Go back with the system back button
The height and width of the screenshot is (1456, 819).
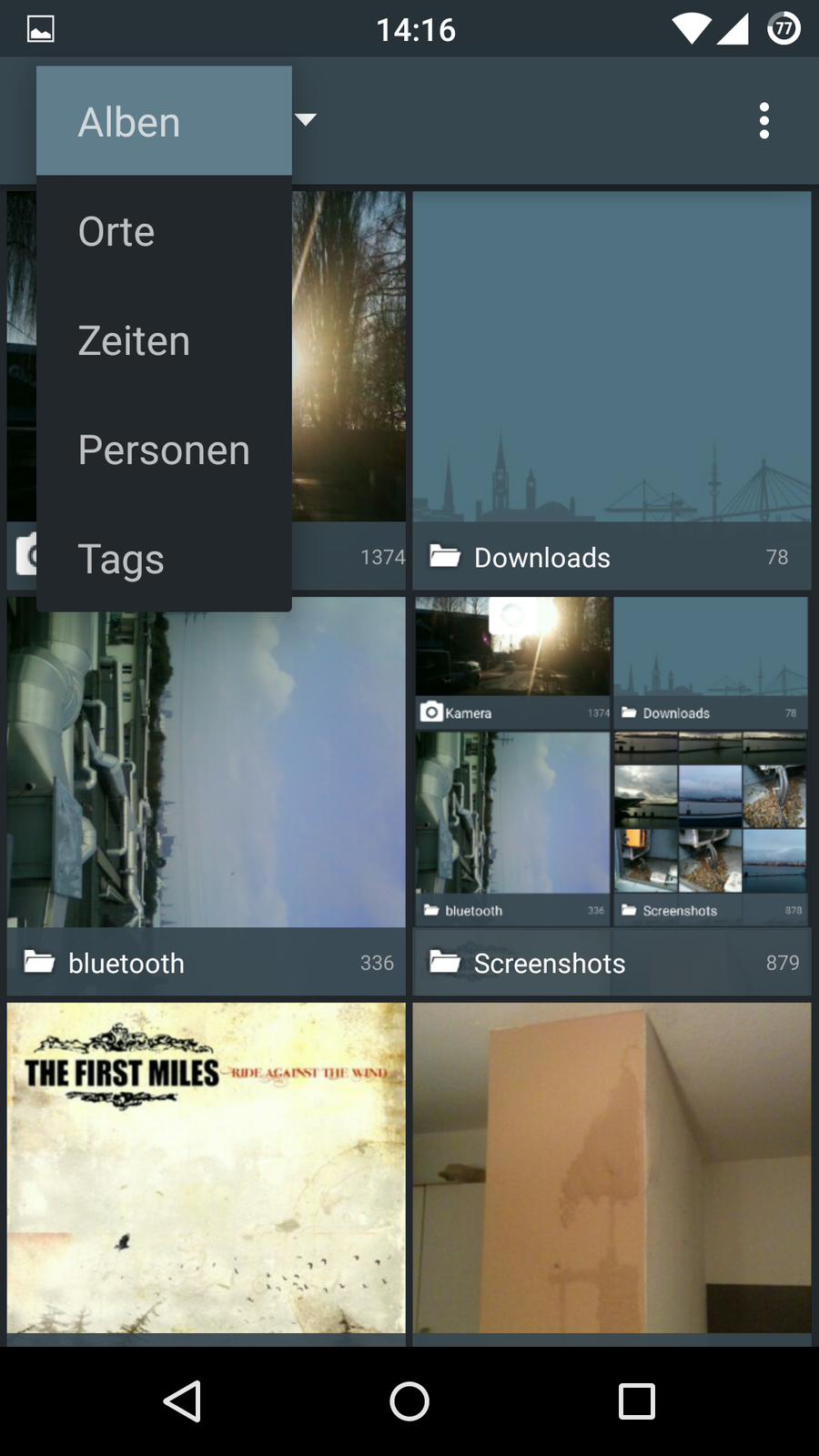coord(182,1401)
